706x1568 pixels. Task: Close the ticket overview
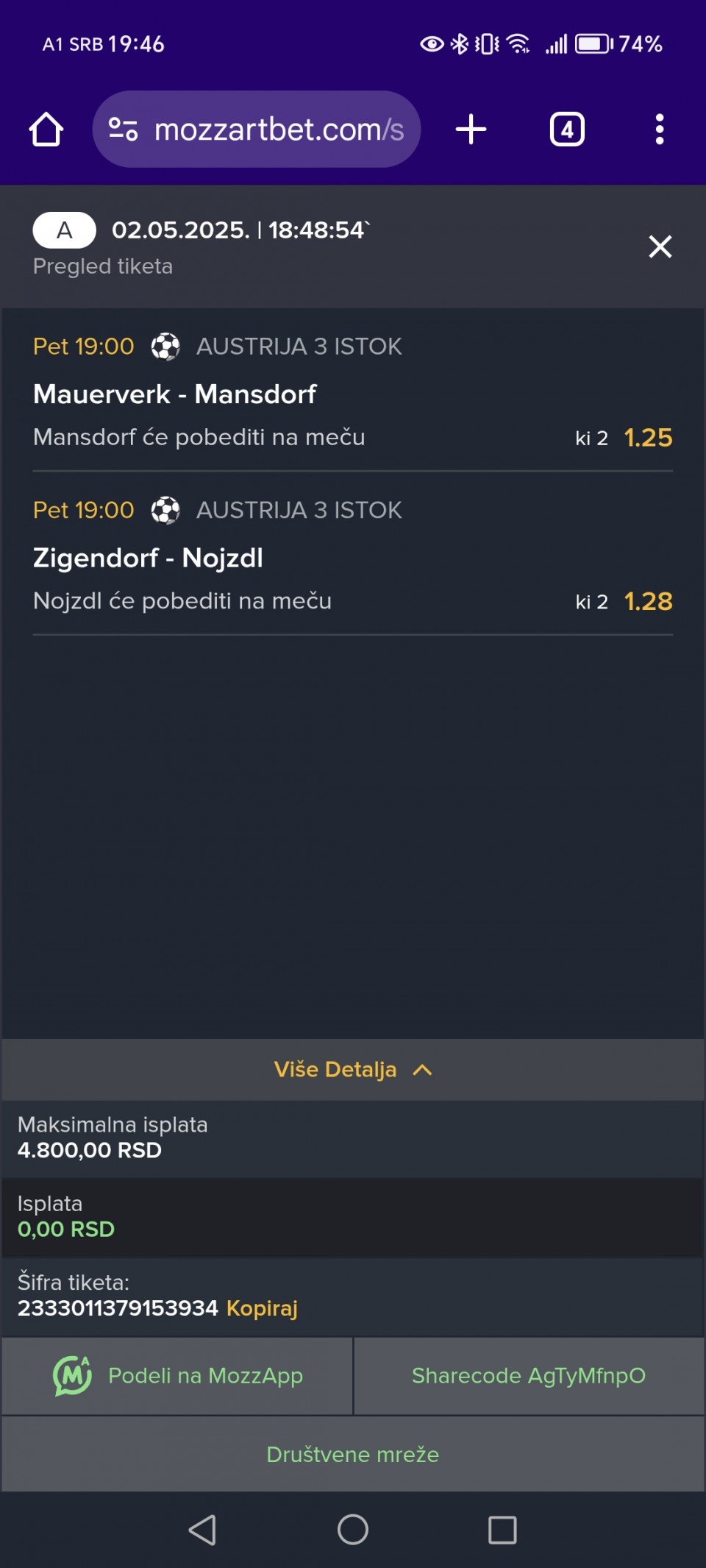[x=660, y=246]
